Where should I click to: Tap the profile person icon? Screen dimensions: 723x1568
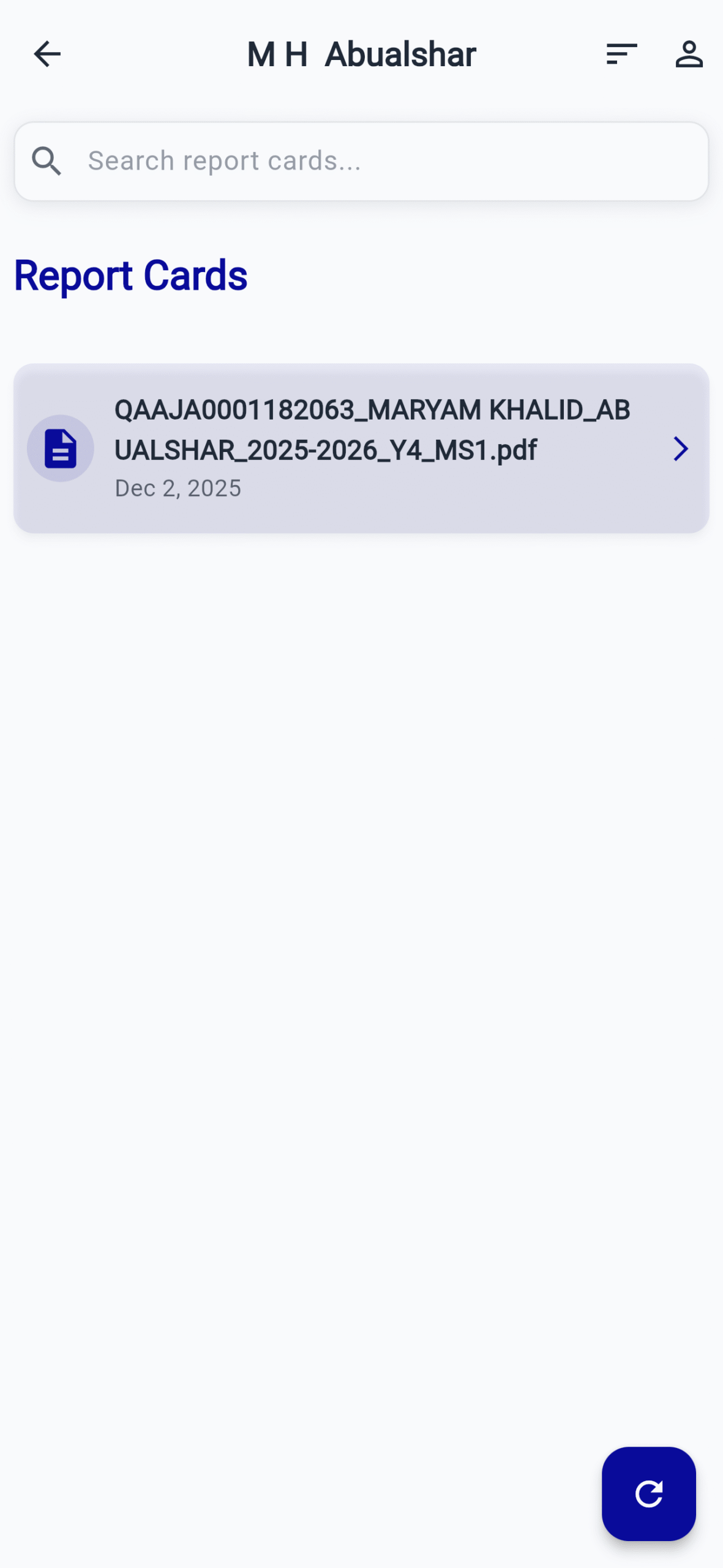[689, 55]
